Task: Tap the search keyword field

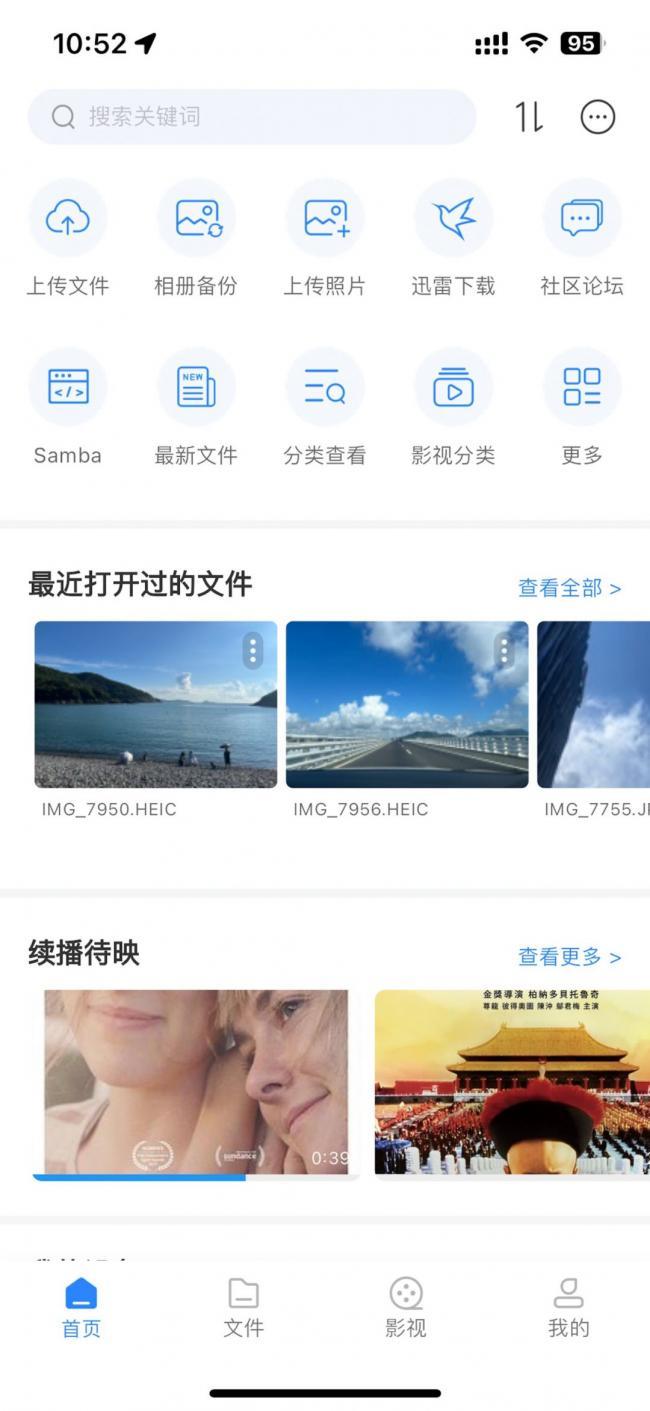Action: pos(250,117)
